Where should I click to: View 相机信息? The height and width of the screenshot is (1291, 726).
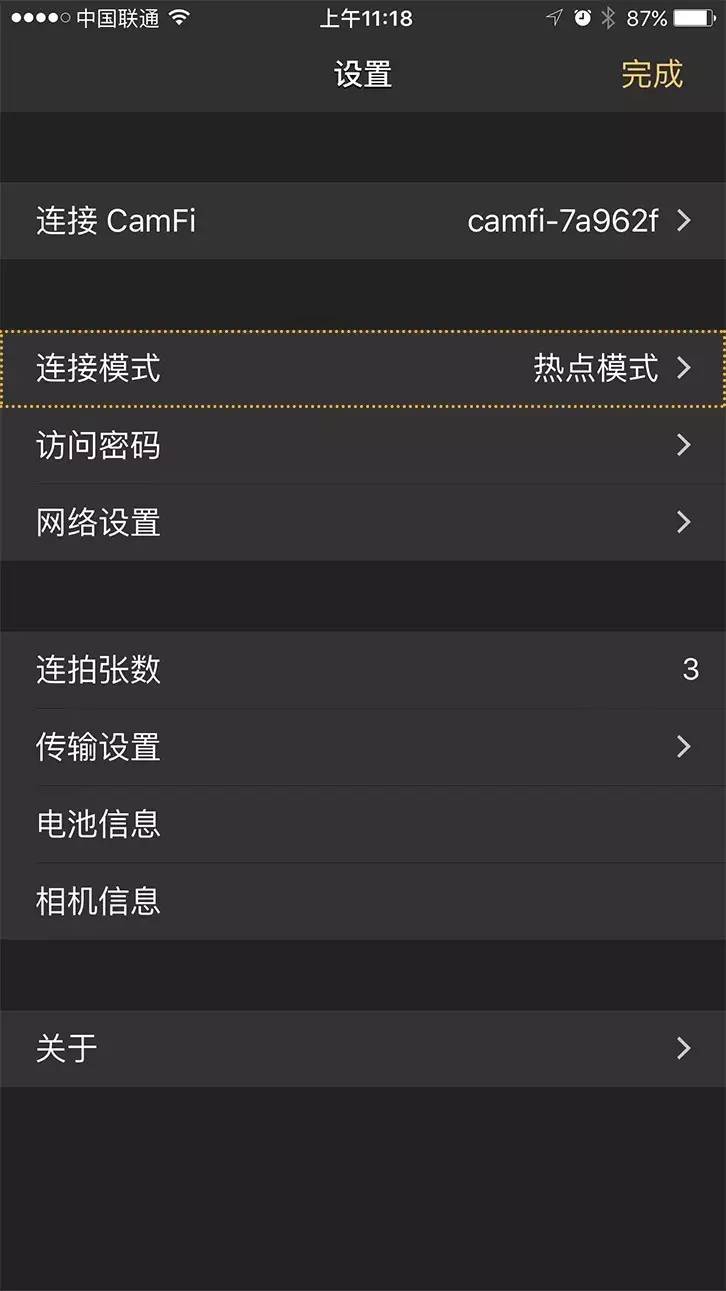(x=363, y=900)
